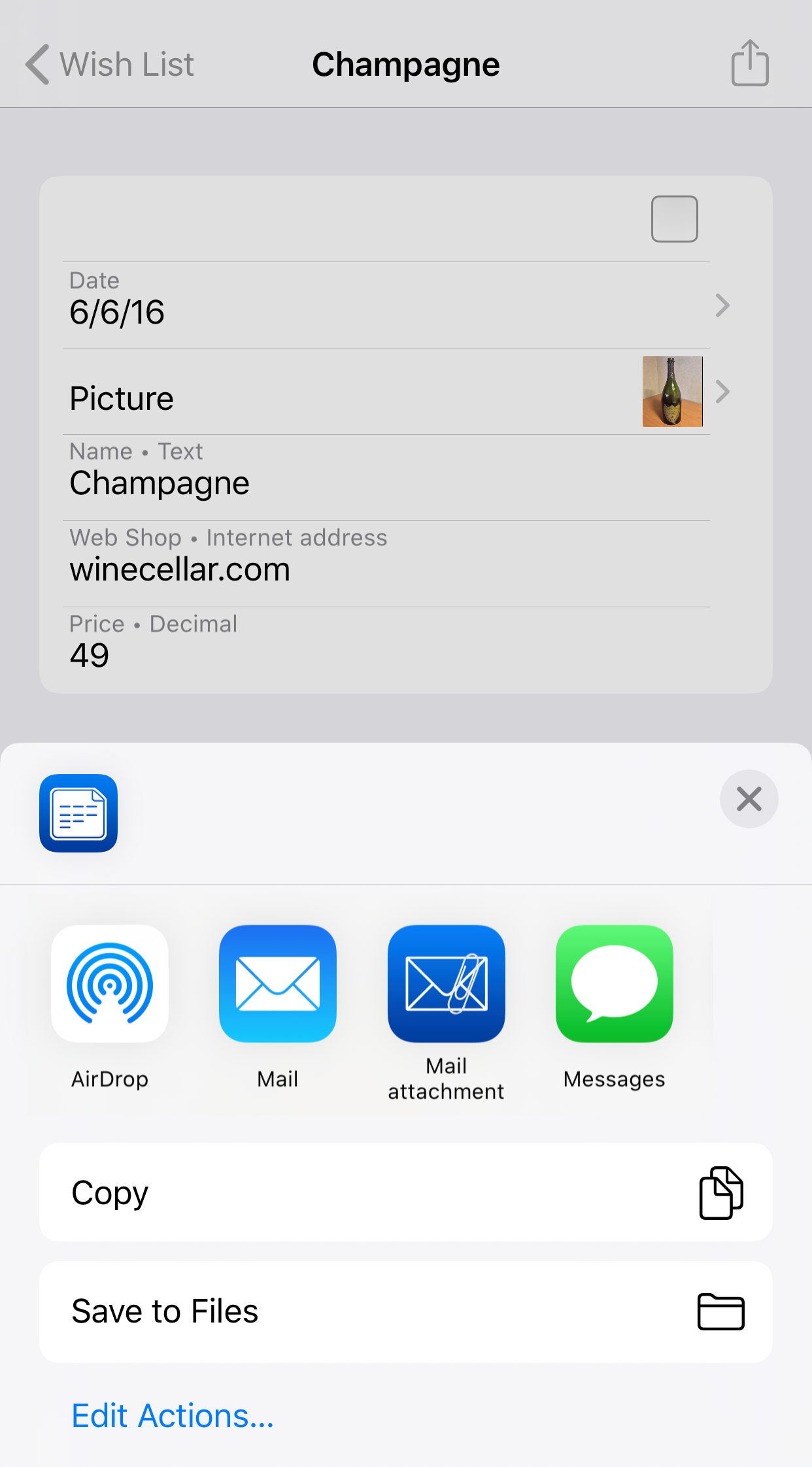Go back to Wish List
Screen dimensions: 812x1467
(110, 64)
